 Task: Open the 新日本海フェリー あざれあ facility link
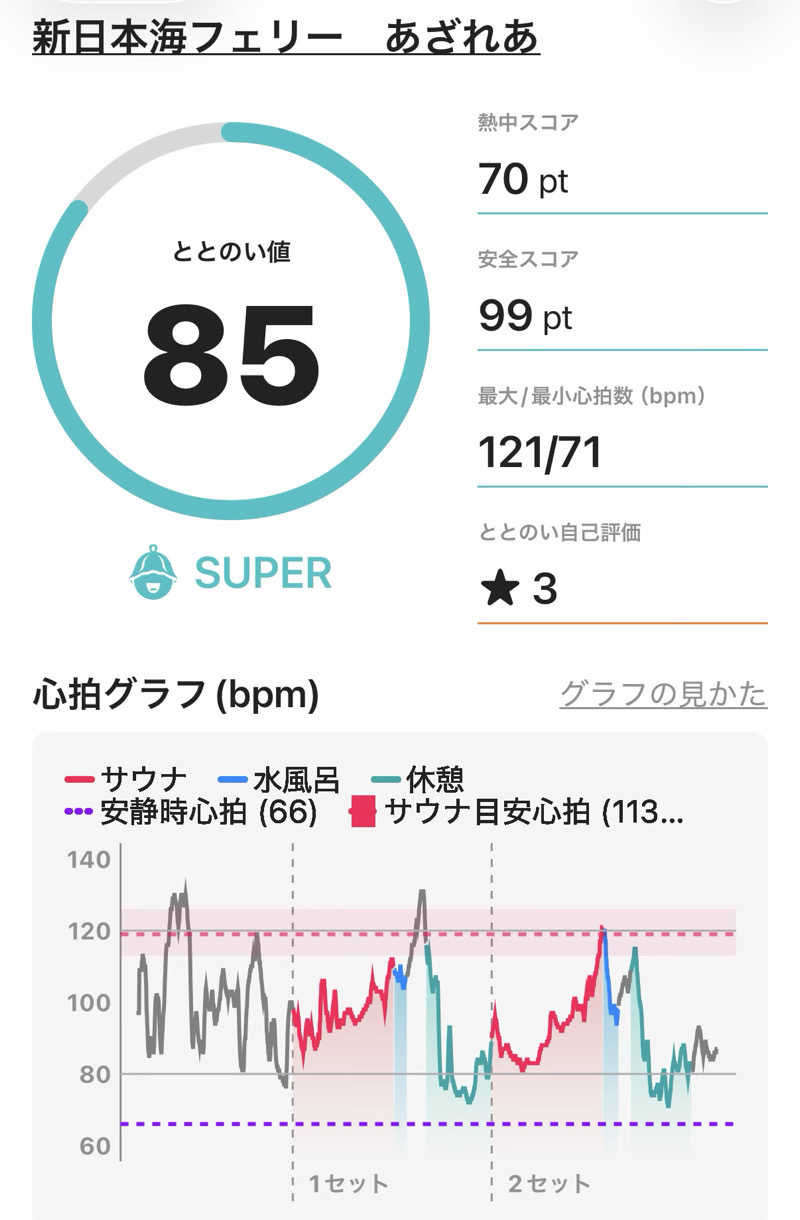tap(286, 37)
